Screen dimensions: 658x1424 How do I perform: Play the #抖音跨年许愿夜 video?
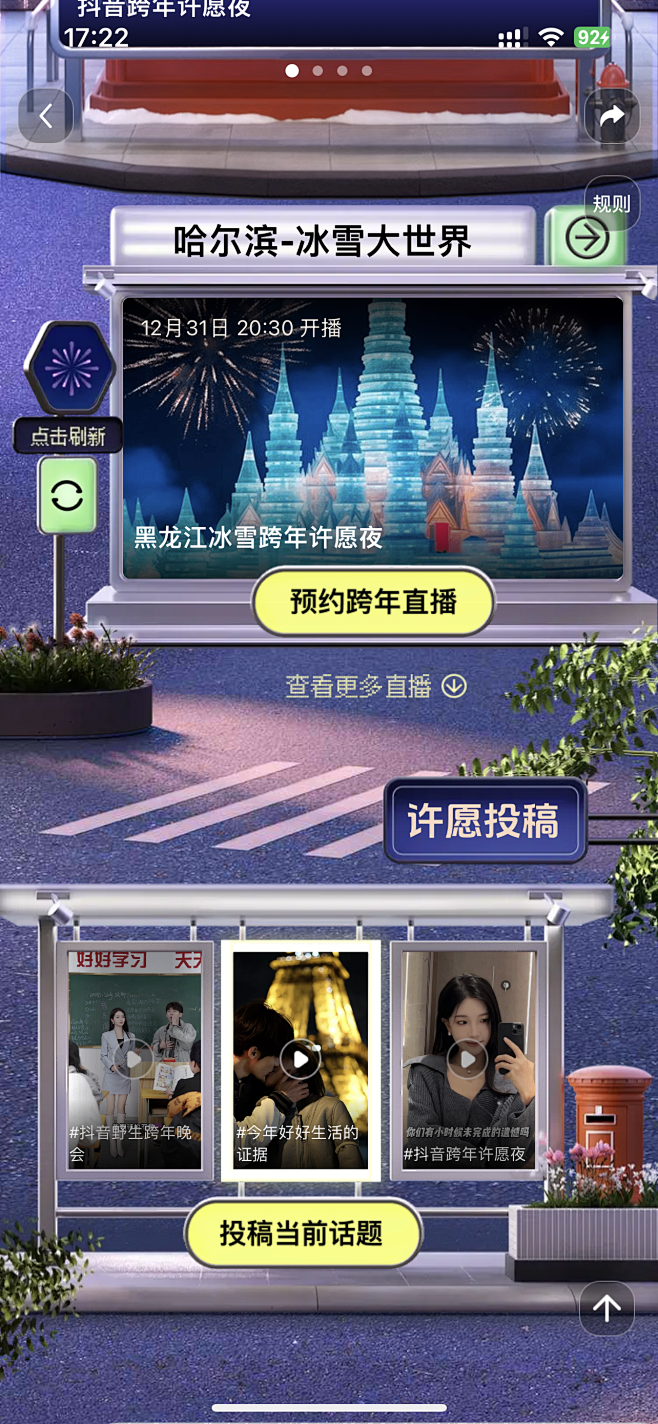pos(467,1058)
